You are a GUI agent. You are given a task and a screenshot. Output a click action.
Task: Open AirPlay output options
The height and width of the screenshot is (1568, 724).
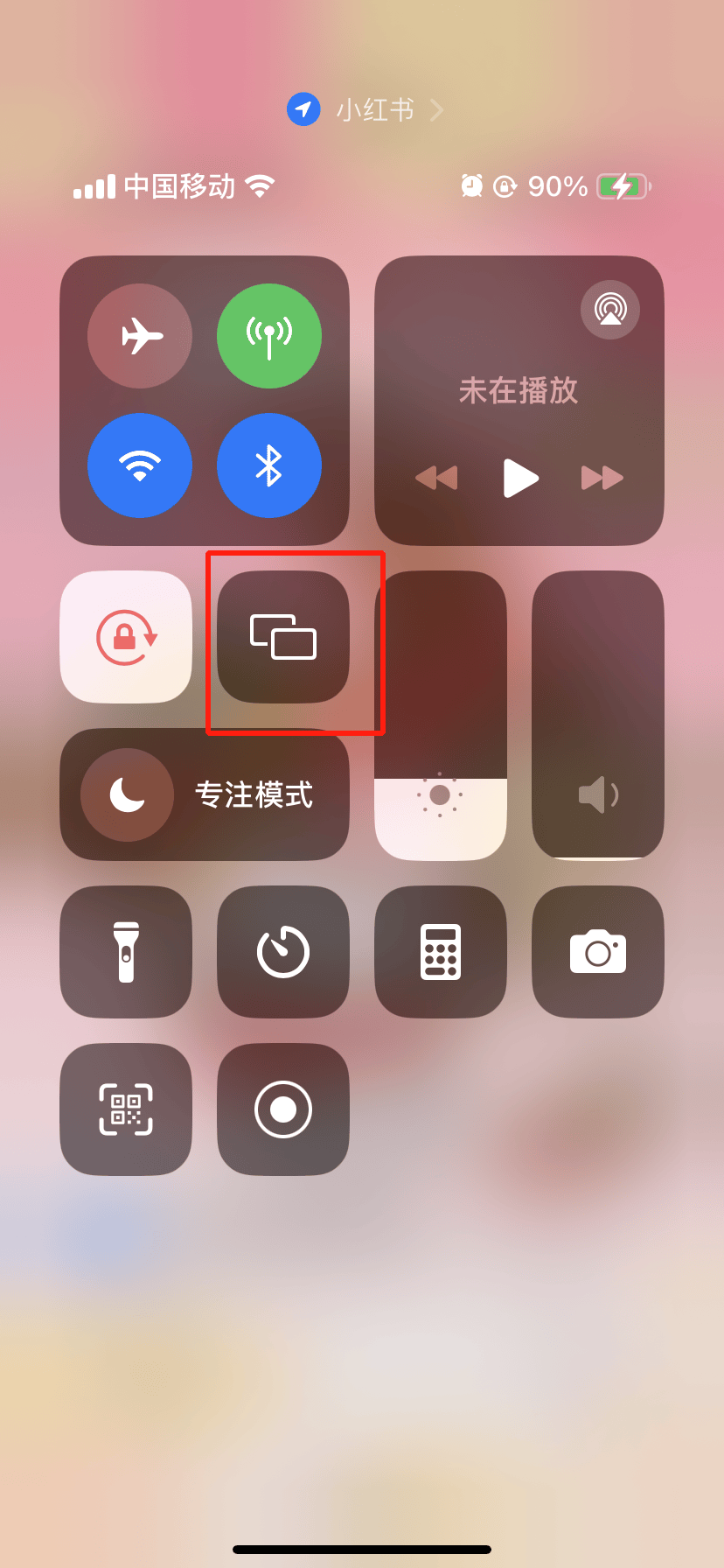(610, 310)
